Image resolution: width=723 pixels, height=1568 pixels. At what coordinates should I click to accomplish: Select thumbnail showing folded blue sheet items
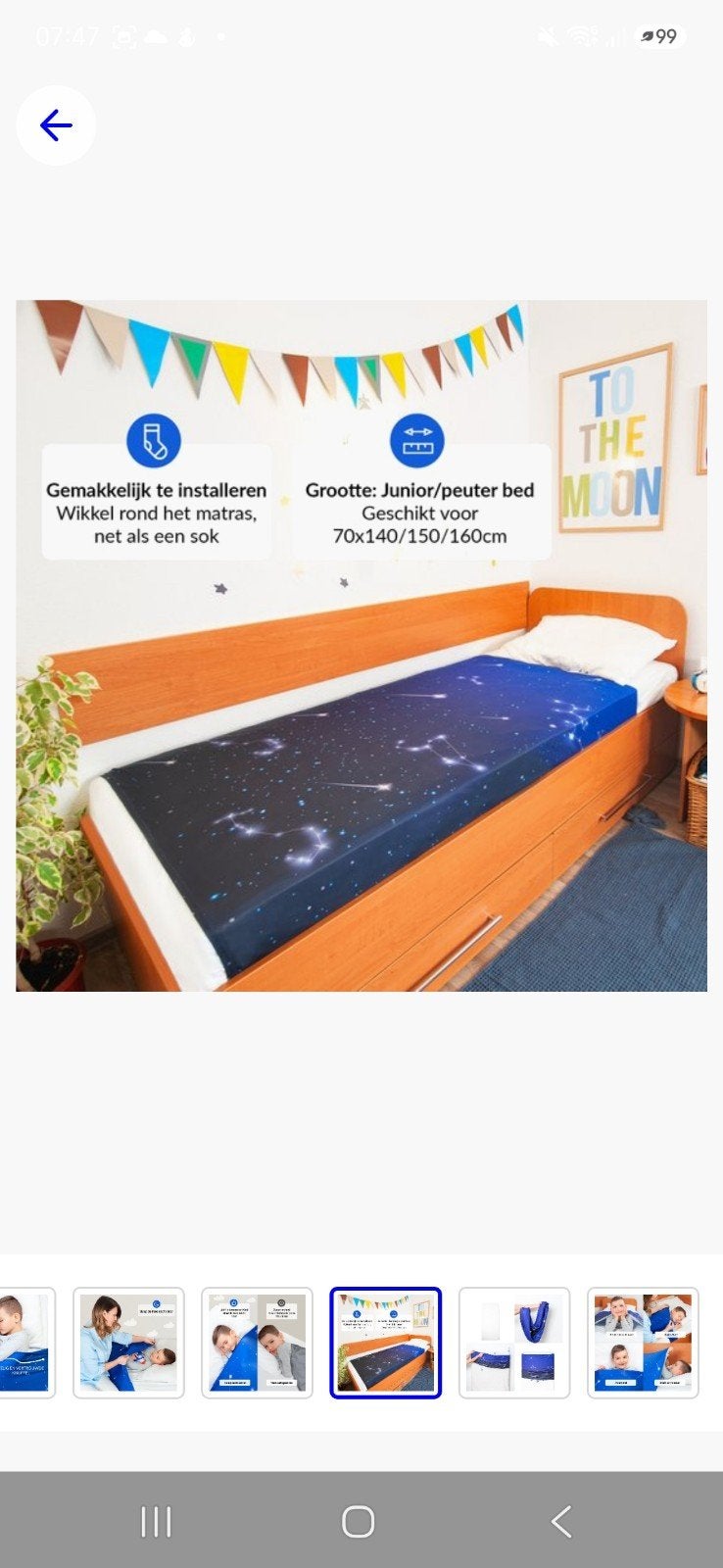coord(514,1343)
